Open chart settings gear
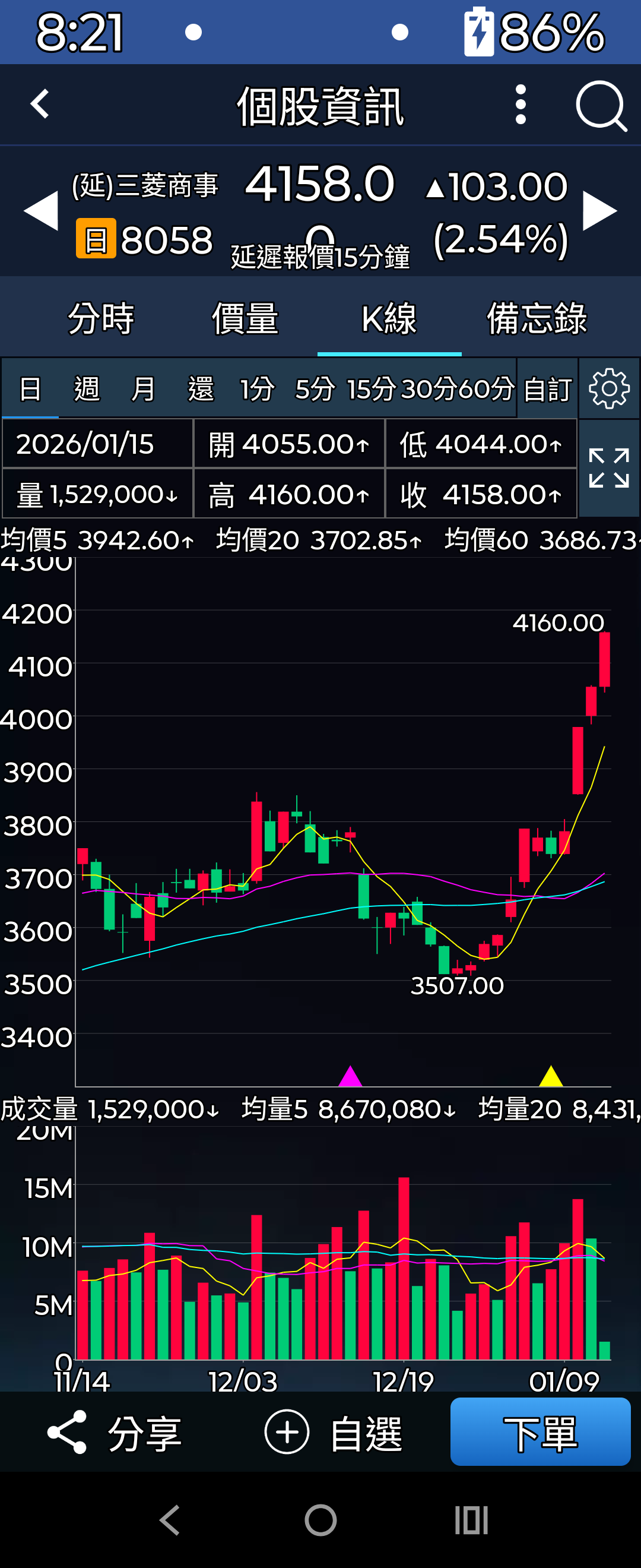This screenshot has width=641, height=1568. pos(609,388)
